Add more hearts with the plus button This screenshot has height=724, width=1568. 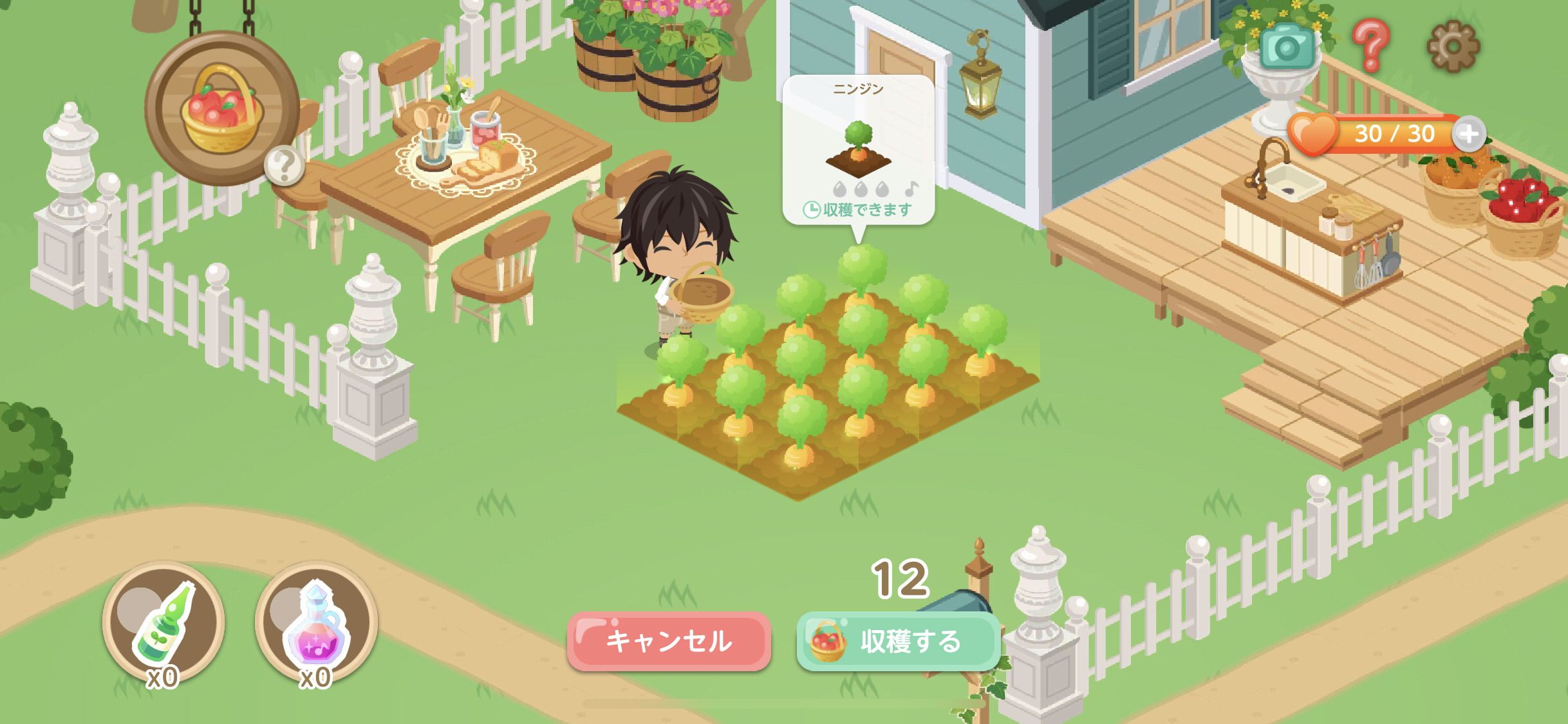1469,134
